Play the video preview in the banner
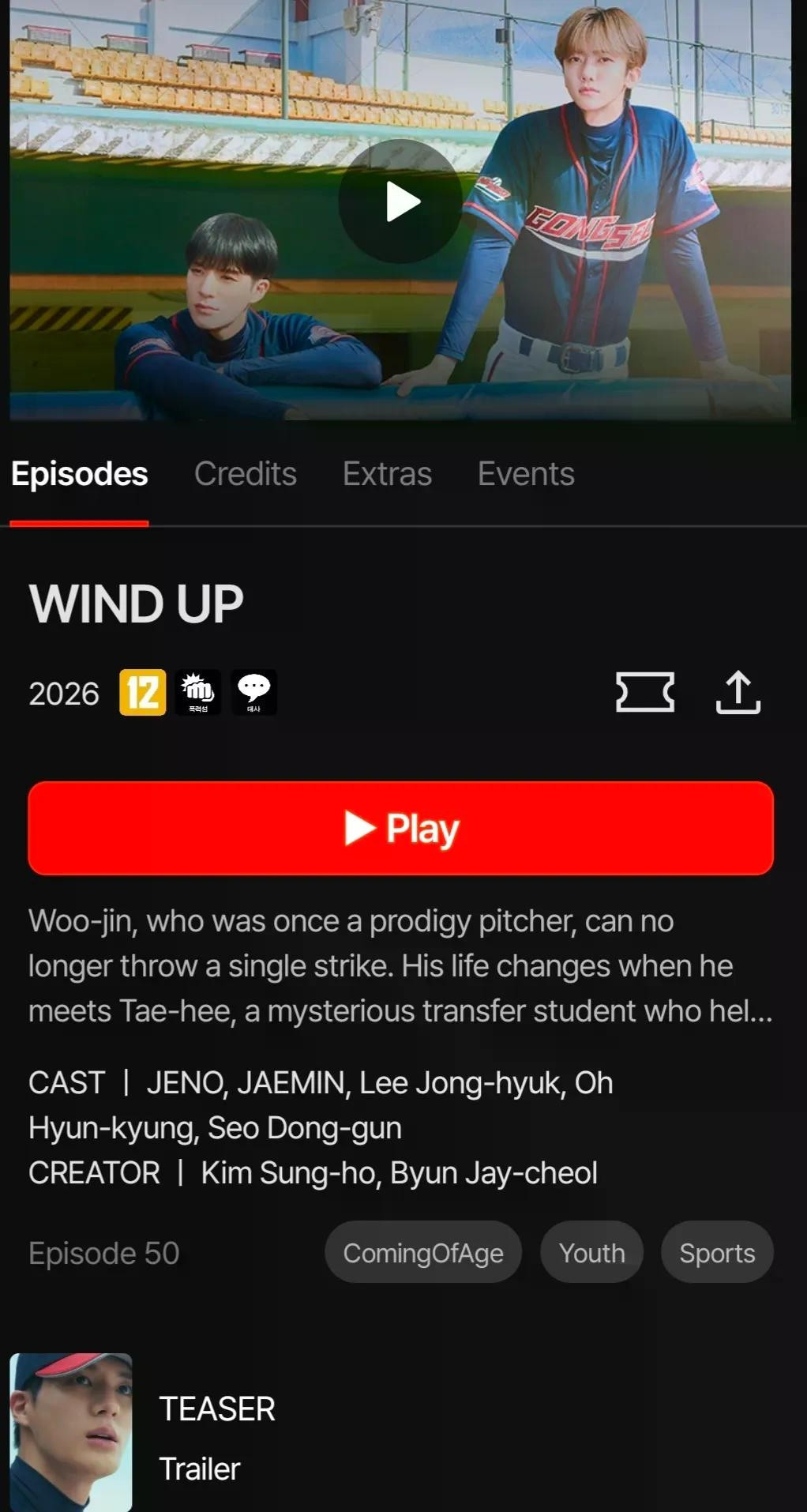Image resolution: width=807 pixels, height=1512 pixels. coord(400,201)
